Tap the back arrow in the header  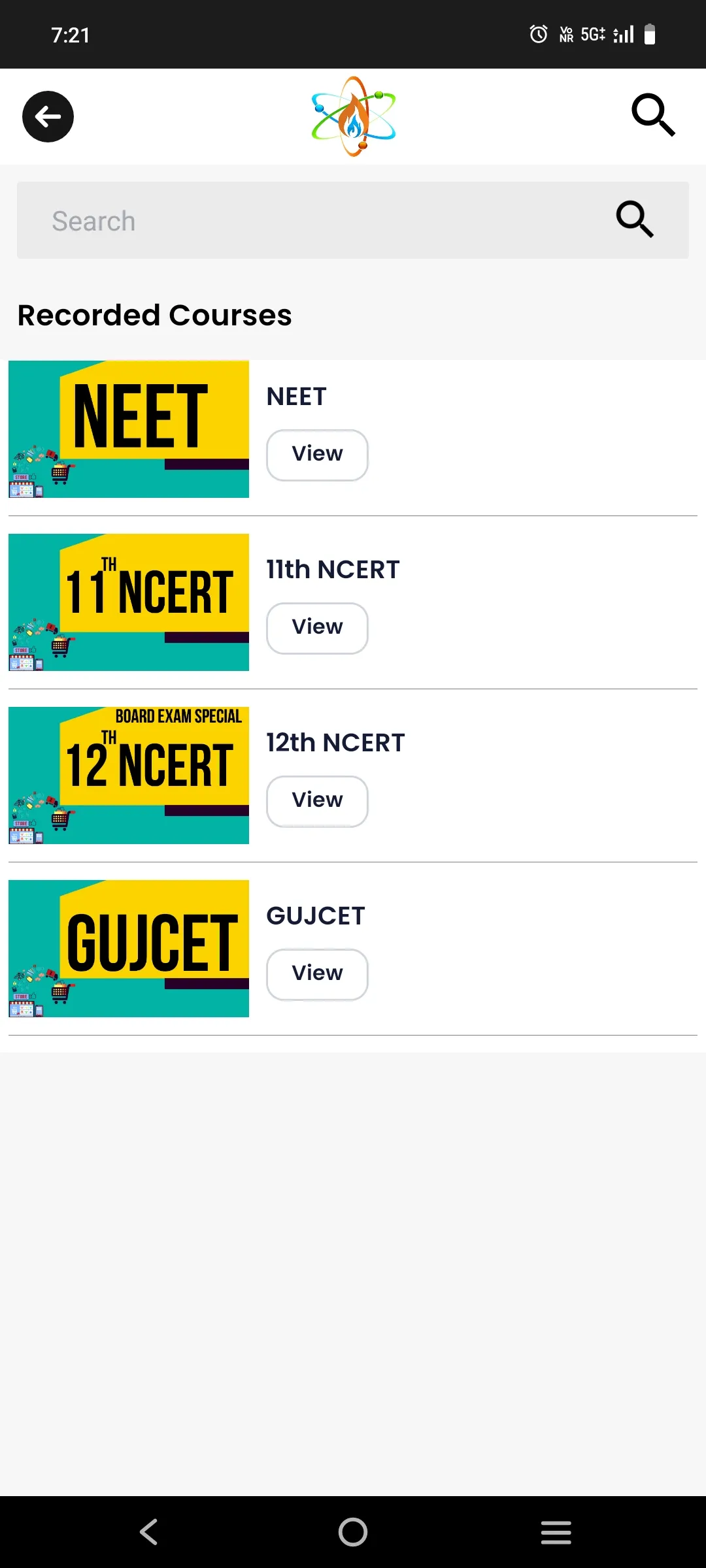[48, 116]
